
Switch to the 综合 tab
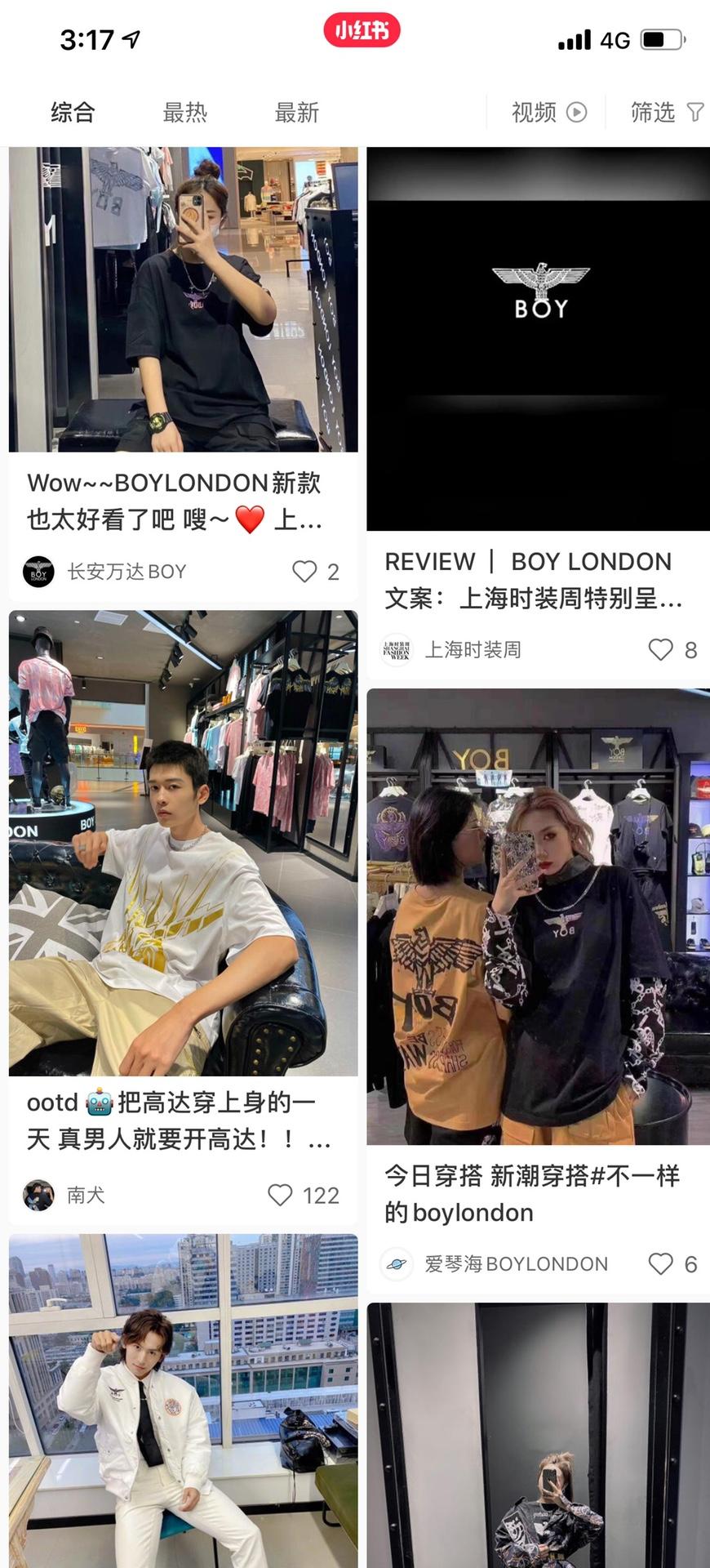tap(73, 112)
